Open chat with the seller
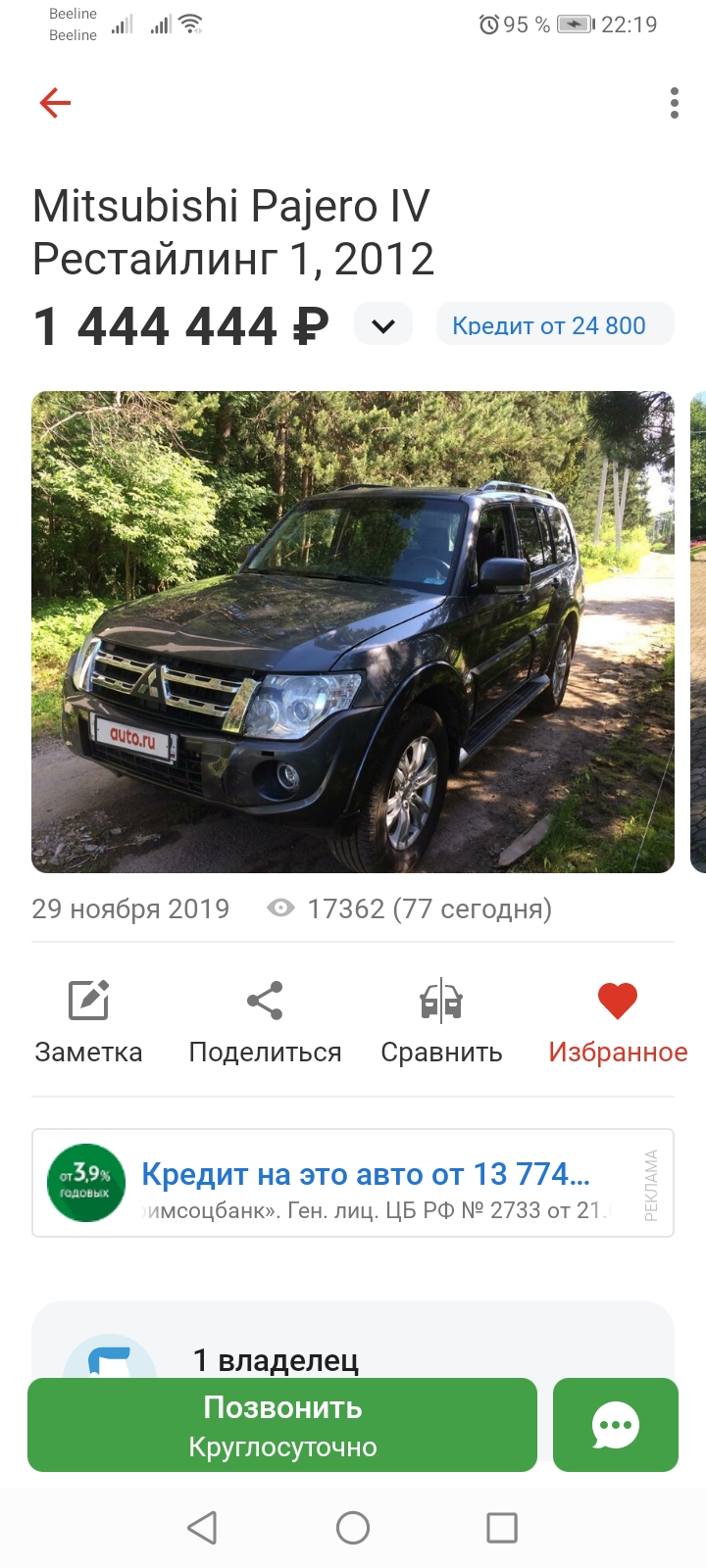Image resolution: width=706 pixels, height=1568 pixels. (x=616, y=1425)
